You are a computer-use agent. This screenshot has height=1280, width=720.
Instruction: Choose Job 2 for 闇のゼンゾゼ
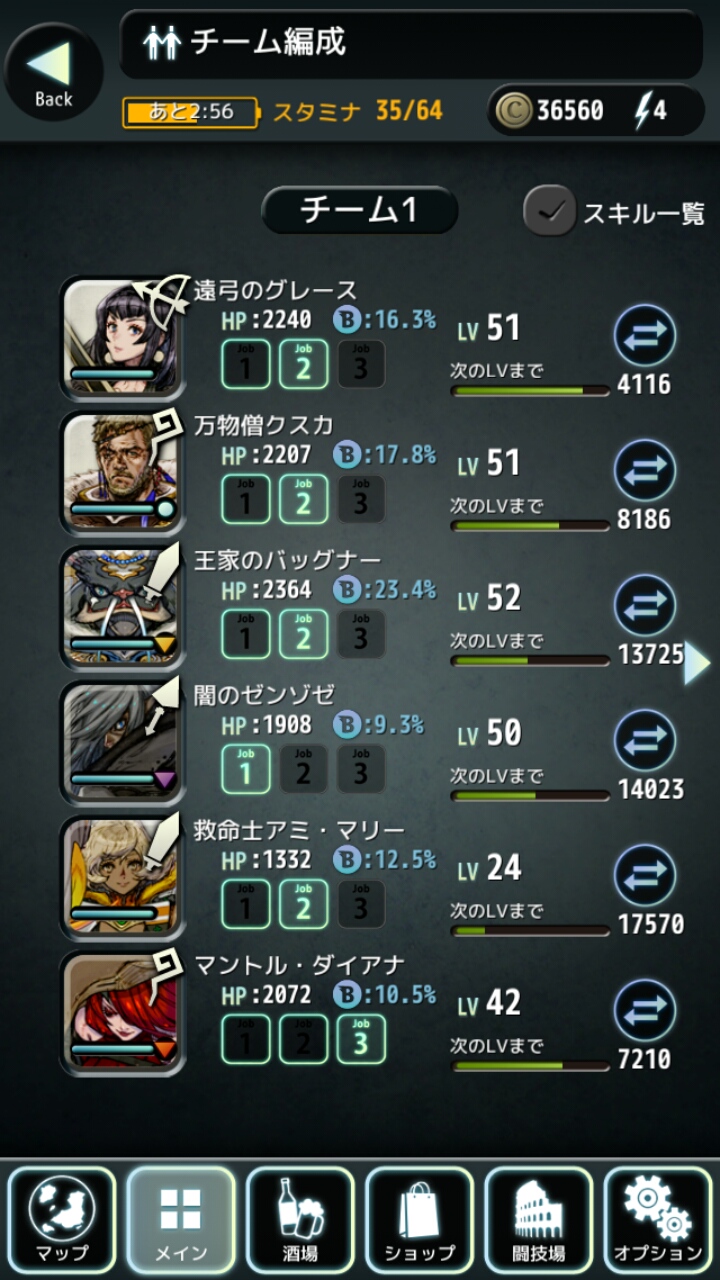click(303, 769)
